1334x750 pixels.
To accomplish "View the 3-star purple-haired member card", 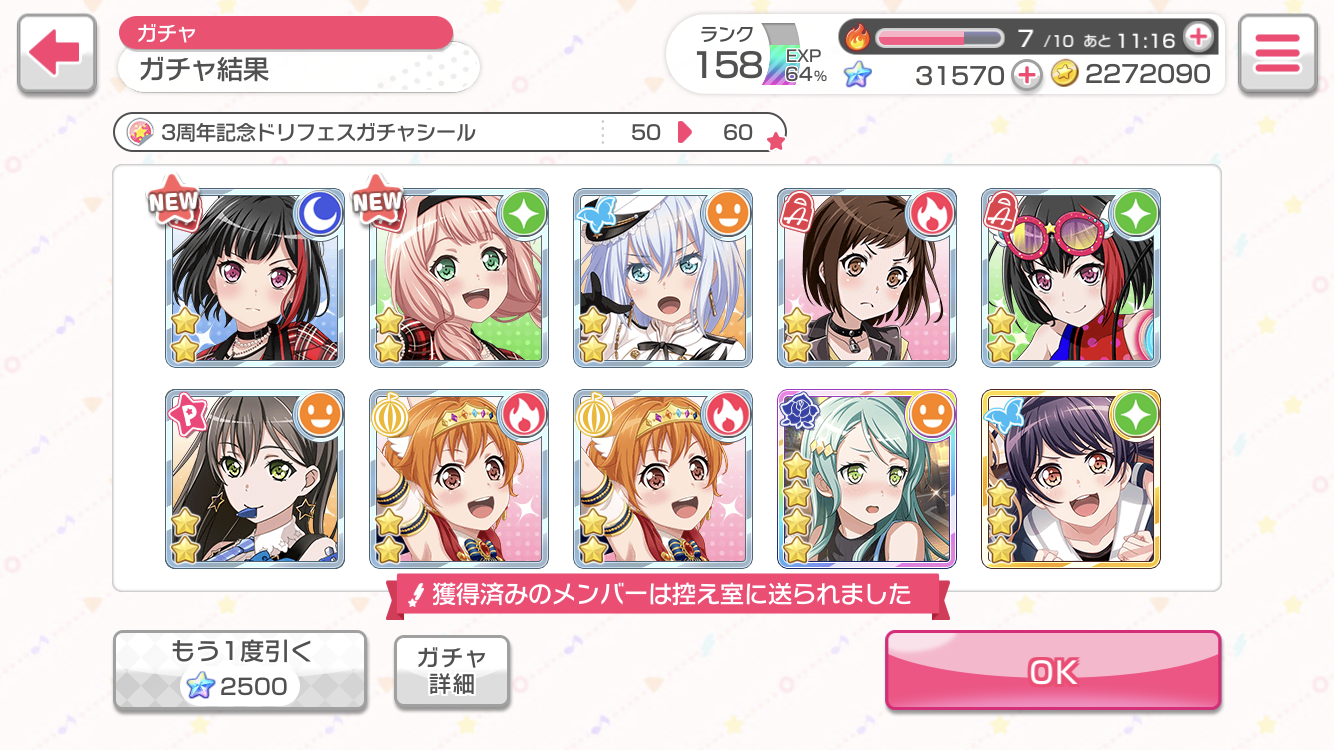I will pyautogui.click(x=1070, y=479).
